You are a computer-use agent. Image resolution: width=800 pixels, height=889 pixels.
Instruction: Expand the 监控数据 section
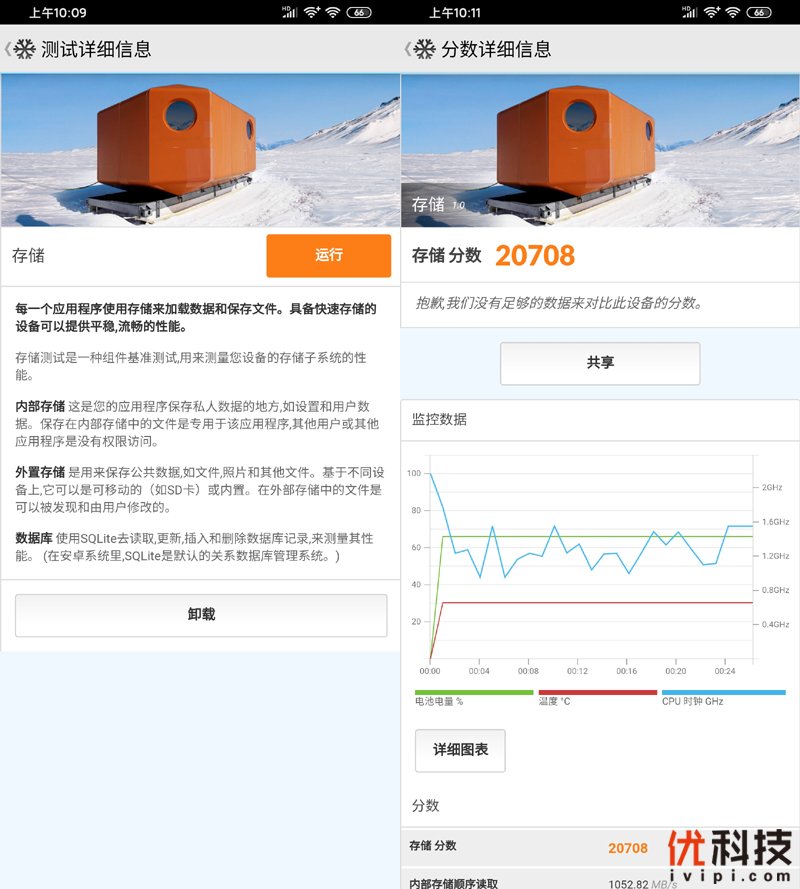point(600,419)
